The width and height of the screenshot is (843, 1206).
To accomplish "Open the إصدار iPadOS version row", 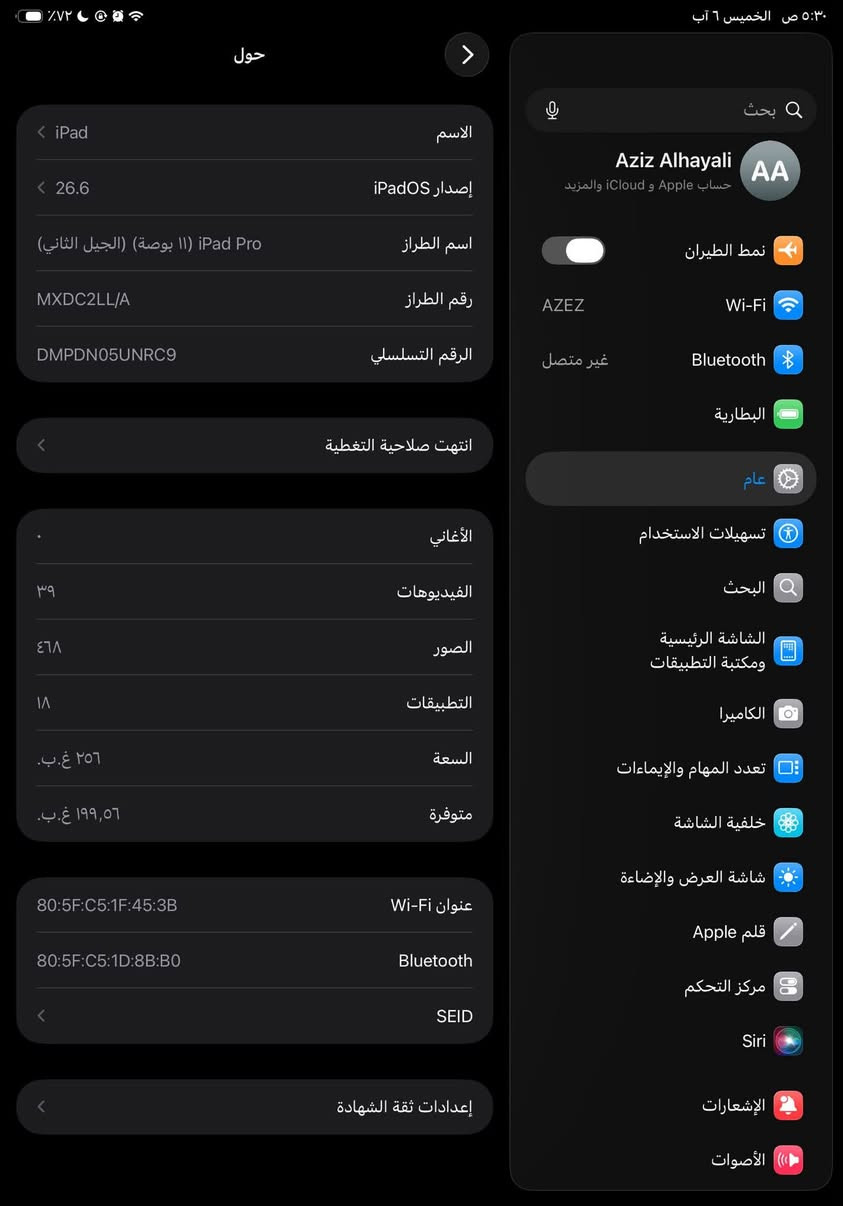I will tap(255, 188).
